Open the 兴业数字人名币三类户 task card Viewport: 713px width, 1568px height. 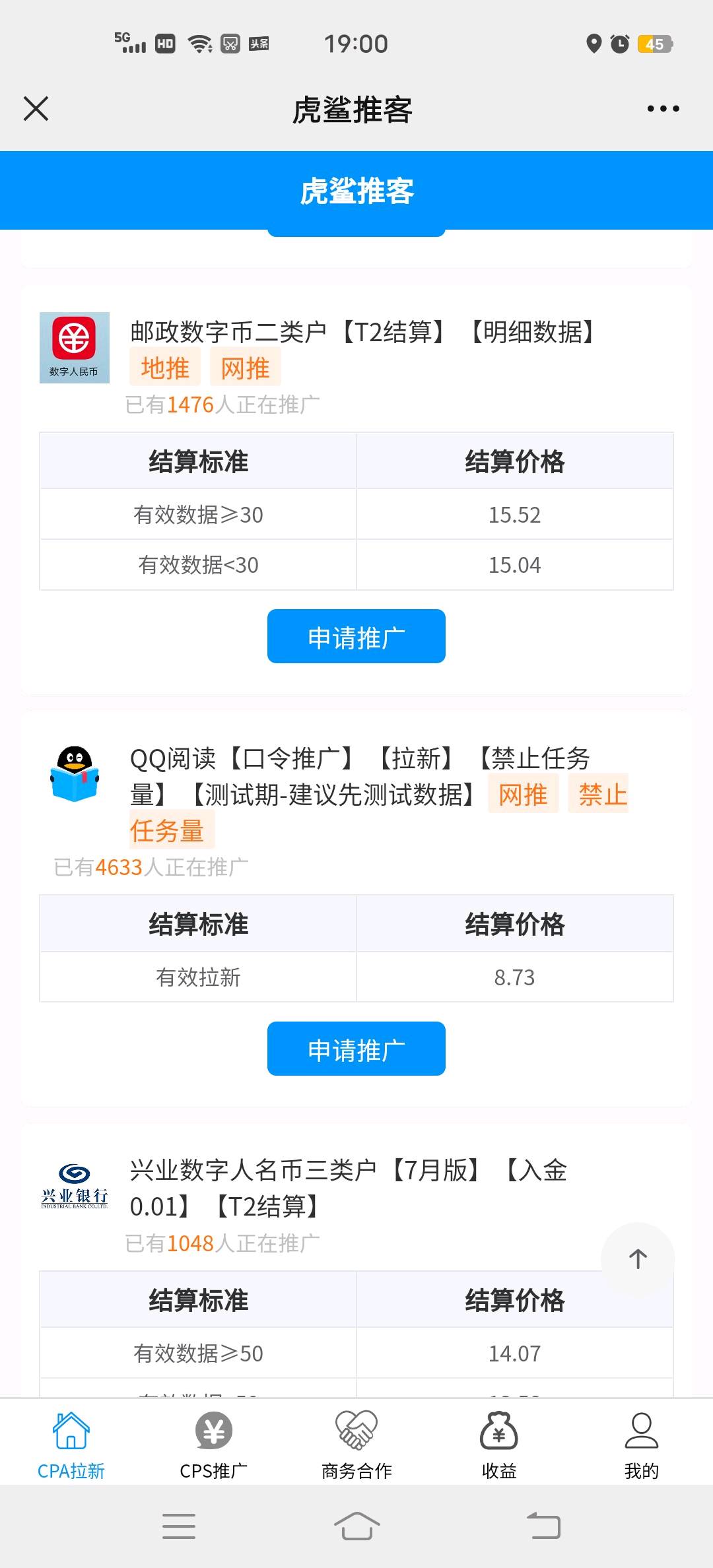pos(349,1188)
